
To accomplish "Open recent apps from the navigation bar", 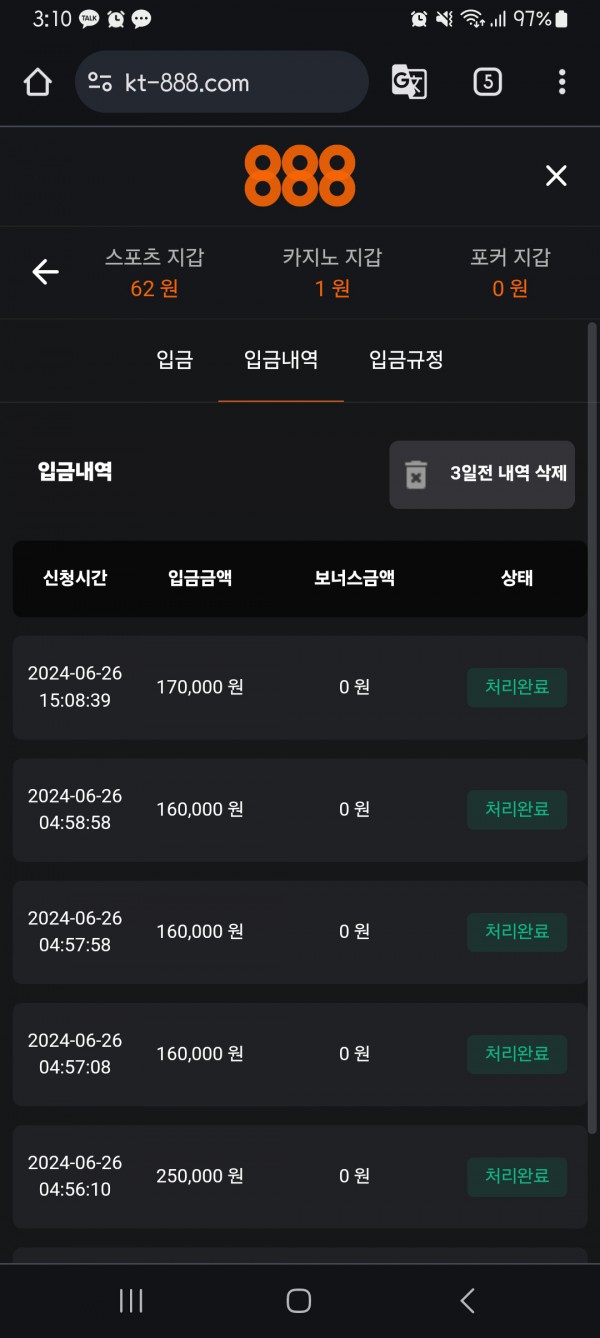I will (131, 1300).
